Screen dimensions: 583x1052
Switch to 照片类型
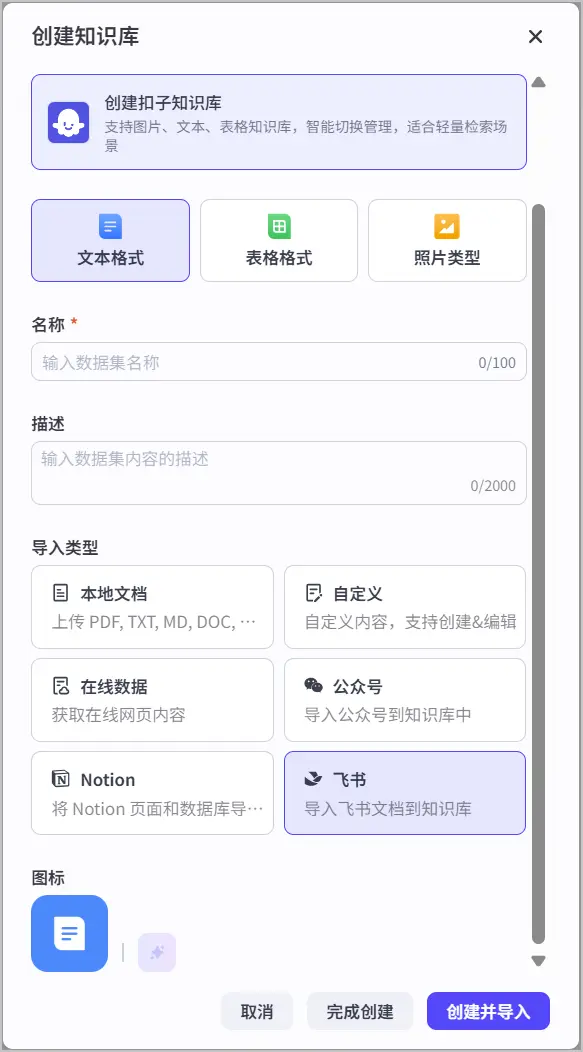pyautogui.click(x=447, y=240)
